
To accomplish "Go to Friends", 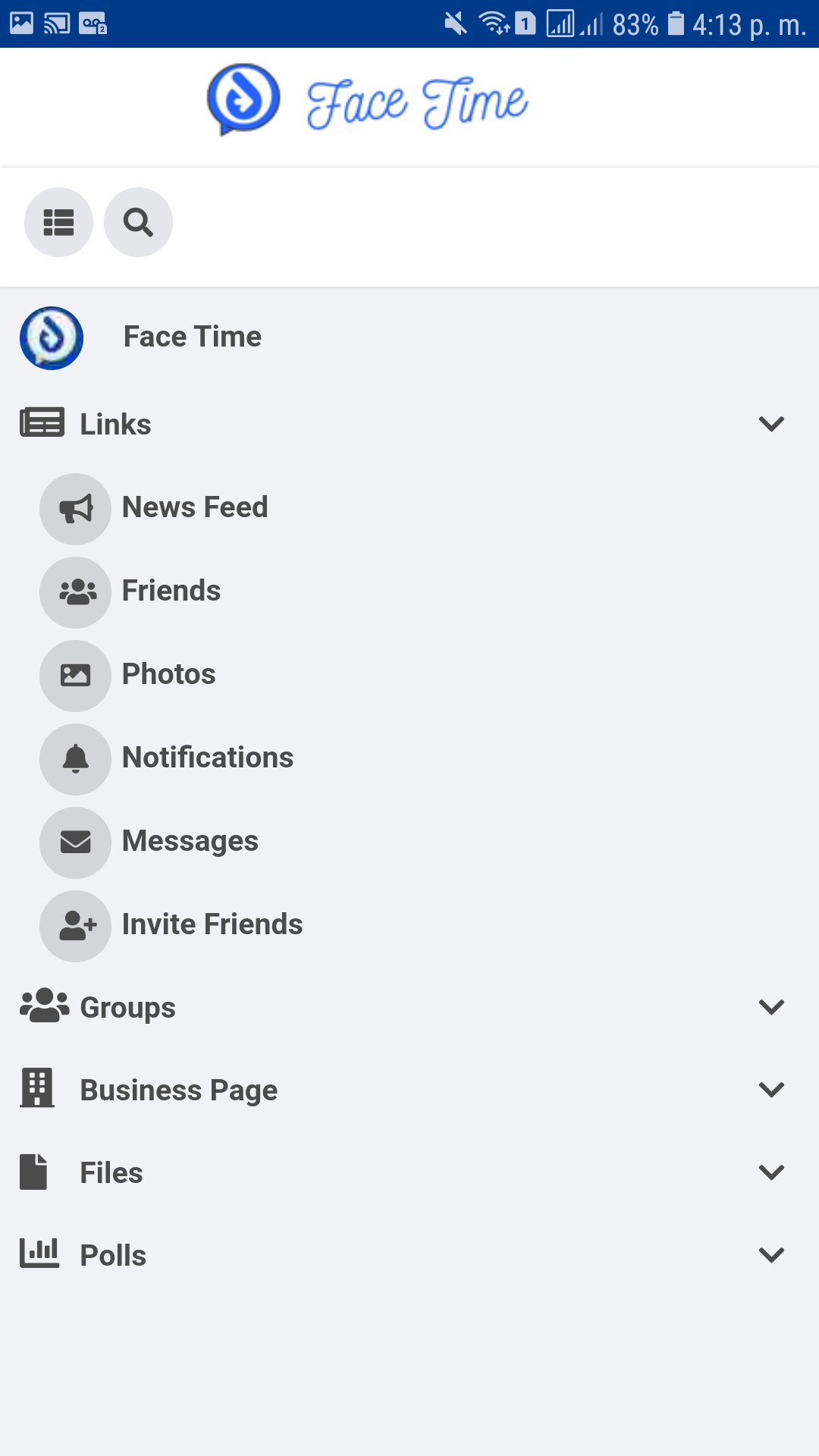I will click(409, 591).
